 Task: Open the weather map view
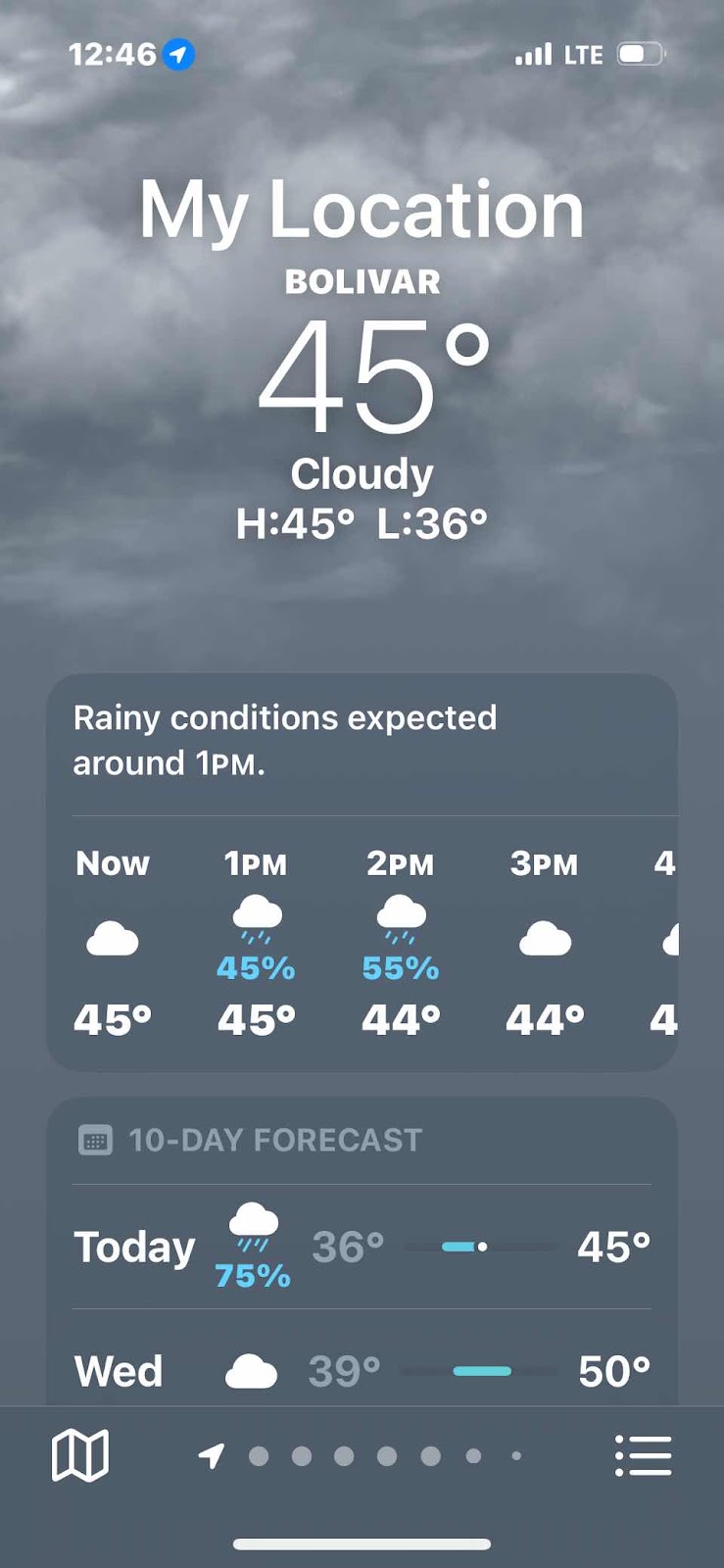(x=80, y=1455)
